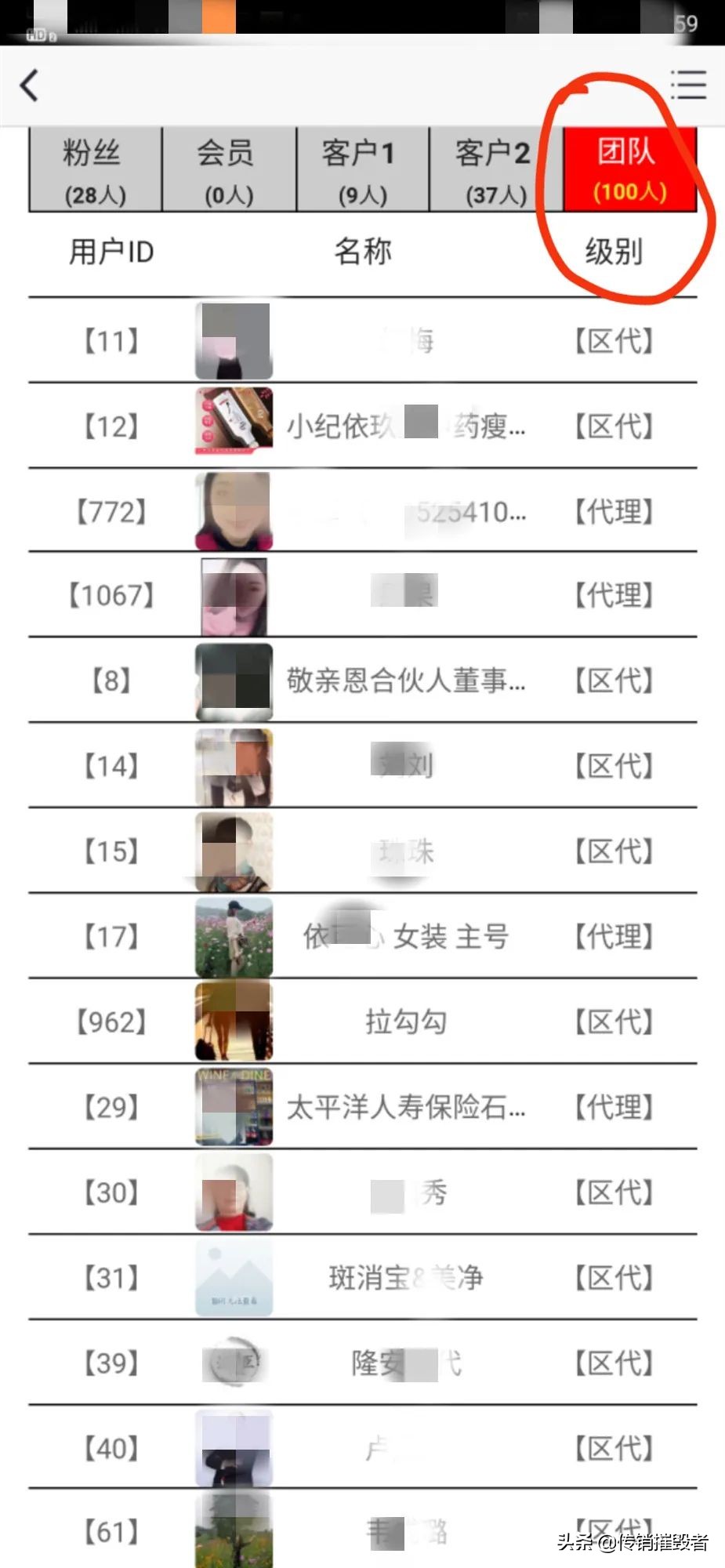
Task: Switch to the 会员 (0人) tab
Action: pyautogui.click(x=228, y=169)
